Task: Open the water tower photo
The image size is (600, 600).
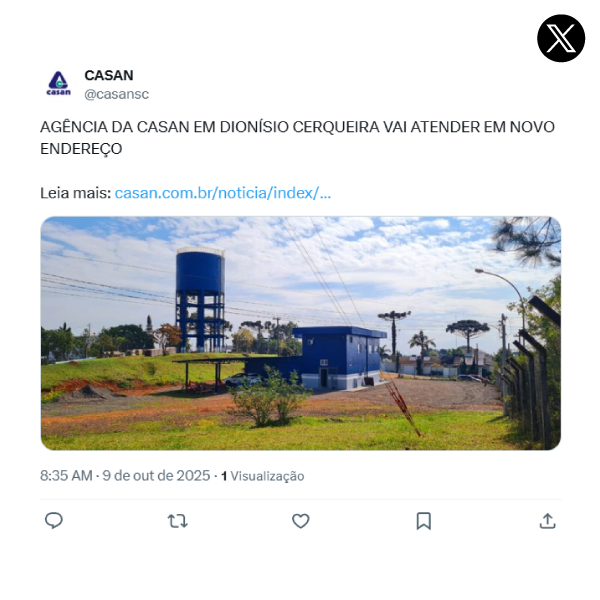Action: [x=300, y=333]
